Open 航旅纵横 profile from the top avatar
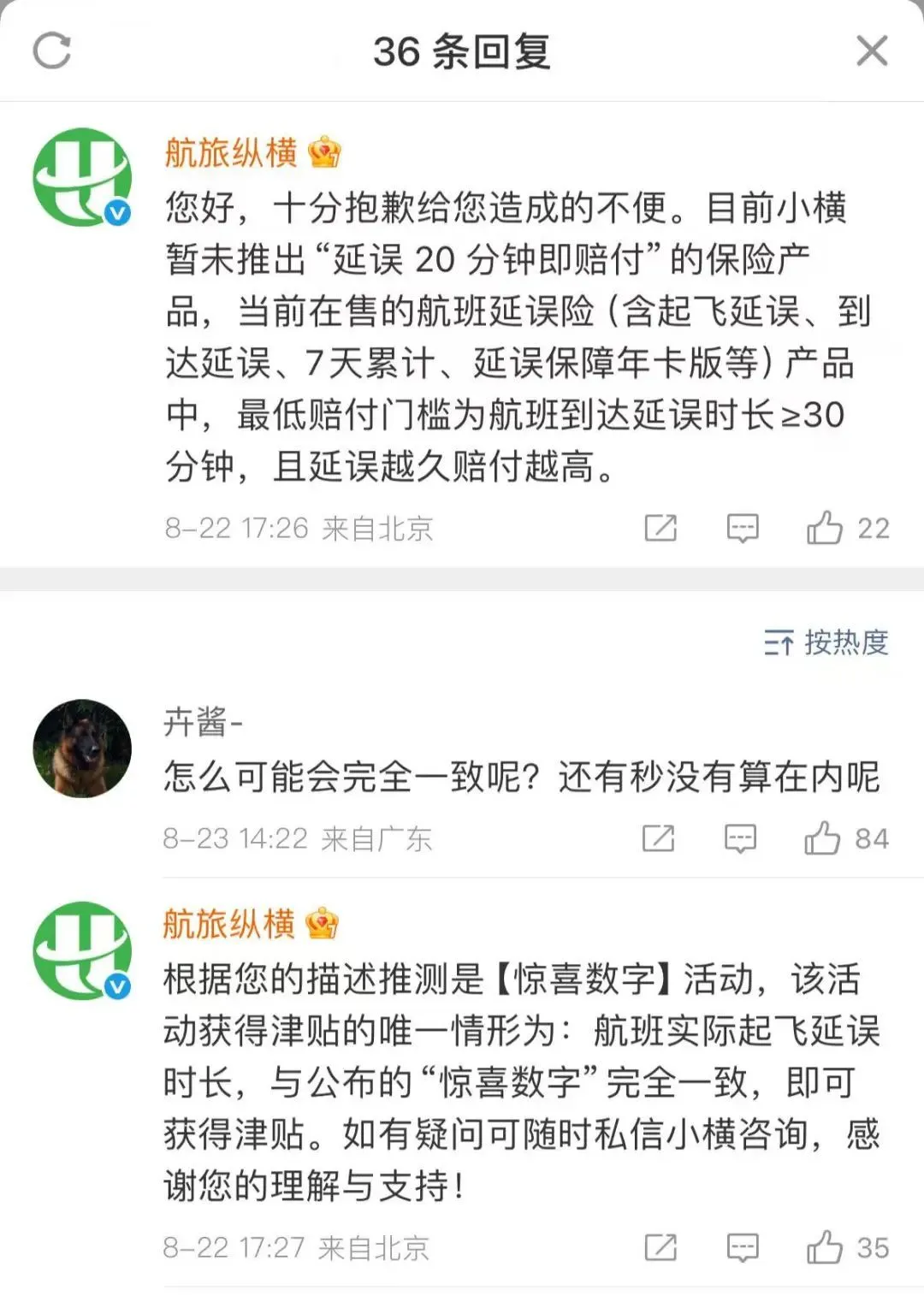Screen dimensions: 924x1302 point(82,177)
